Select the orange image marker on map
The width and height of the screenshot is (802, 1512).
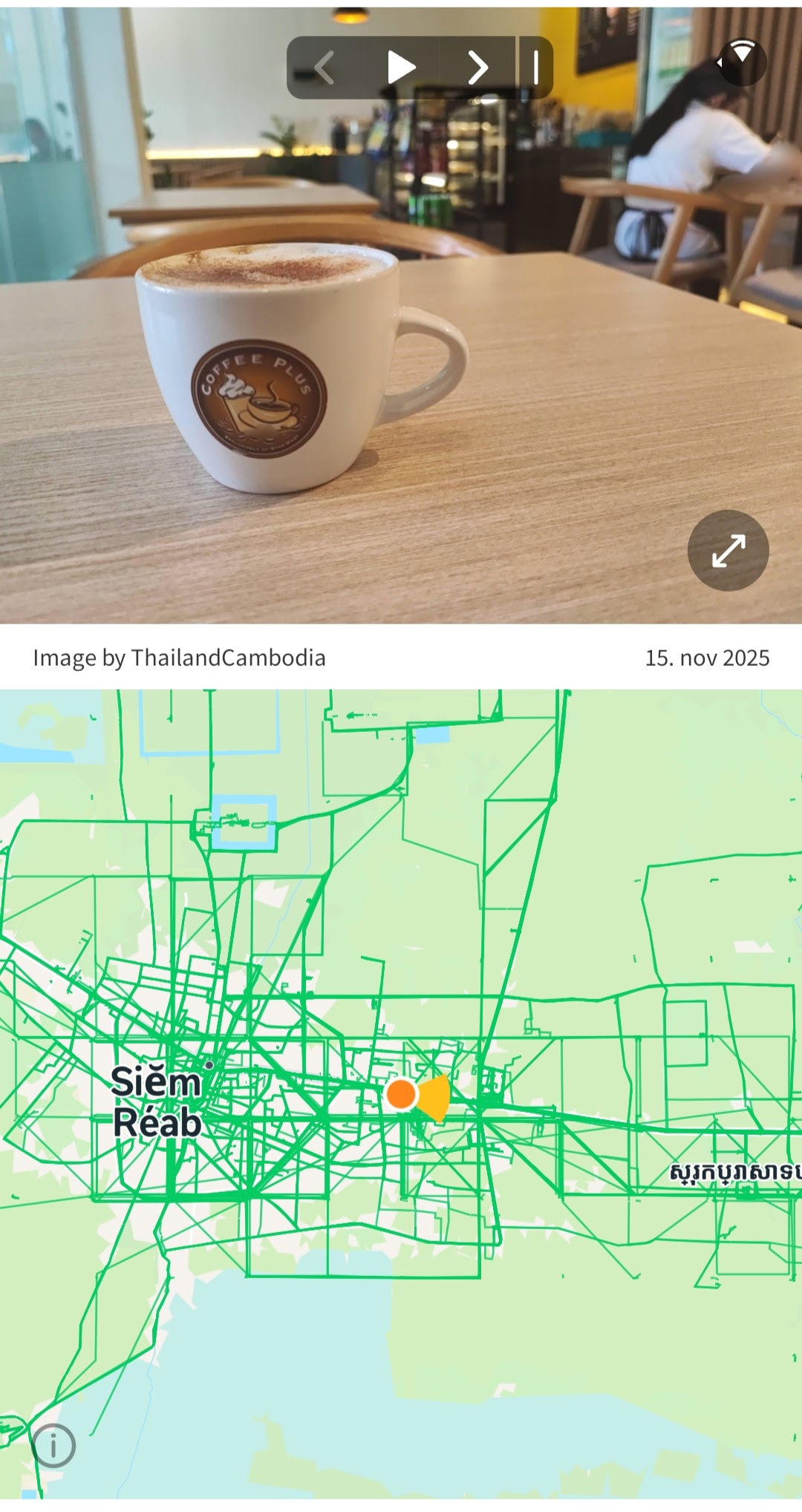click(x=402, y=1094)
